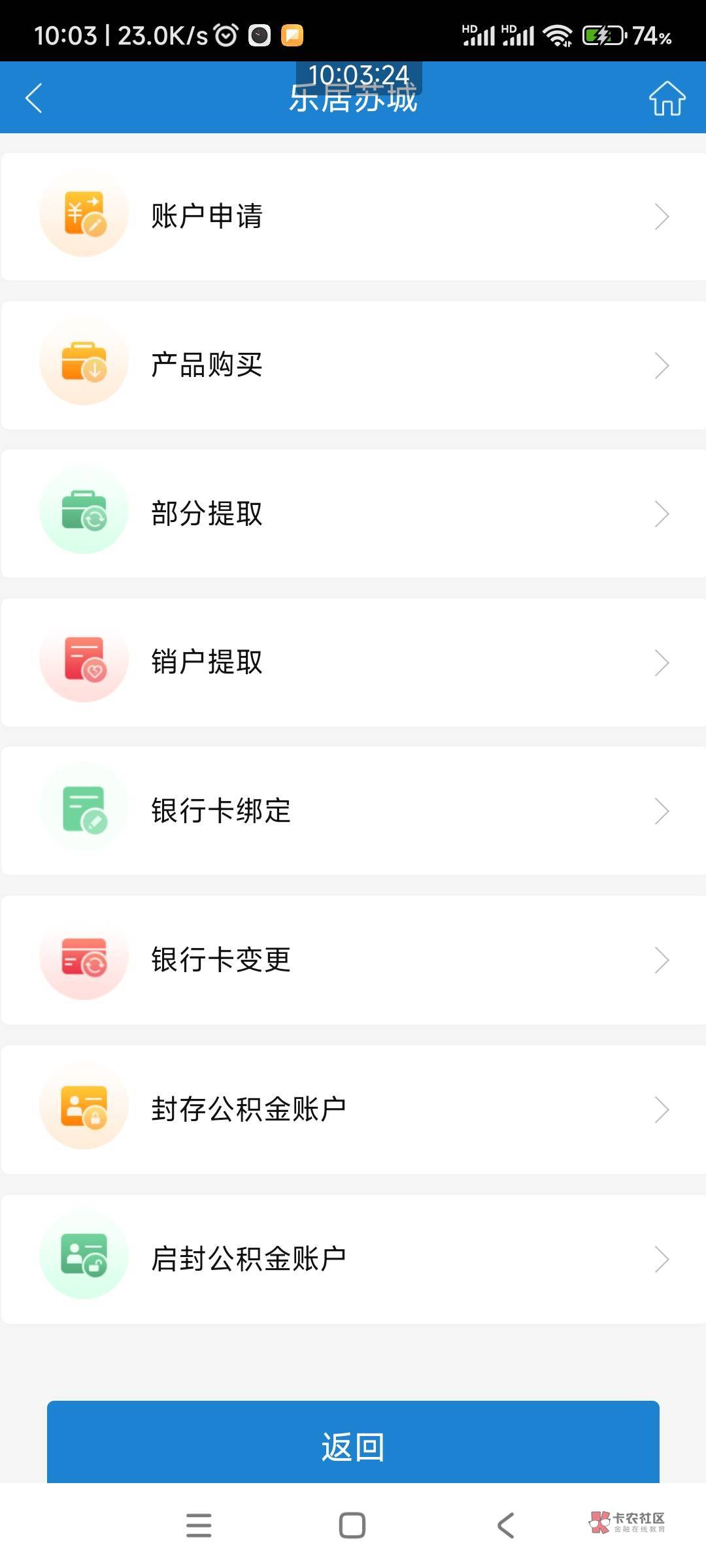Viewport: 706px width, 1568px height.
Task: Open 启封公积金账户 option
Action: [353, 1258]
